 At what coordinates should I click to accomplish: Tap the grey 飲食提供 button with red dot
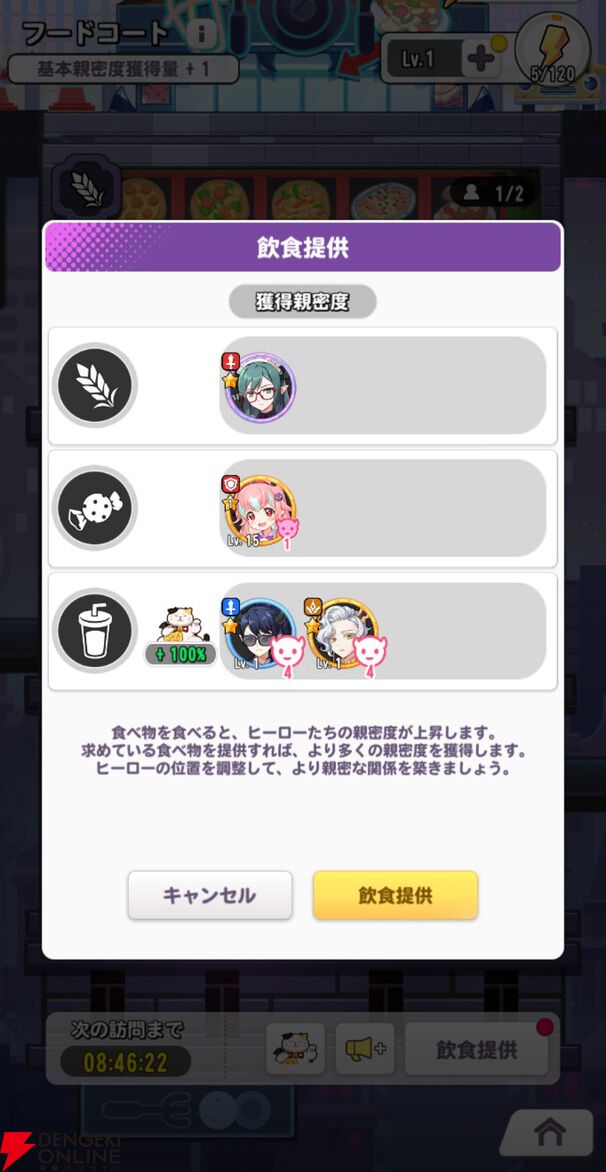pos(476,1049)
